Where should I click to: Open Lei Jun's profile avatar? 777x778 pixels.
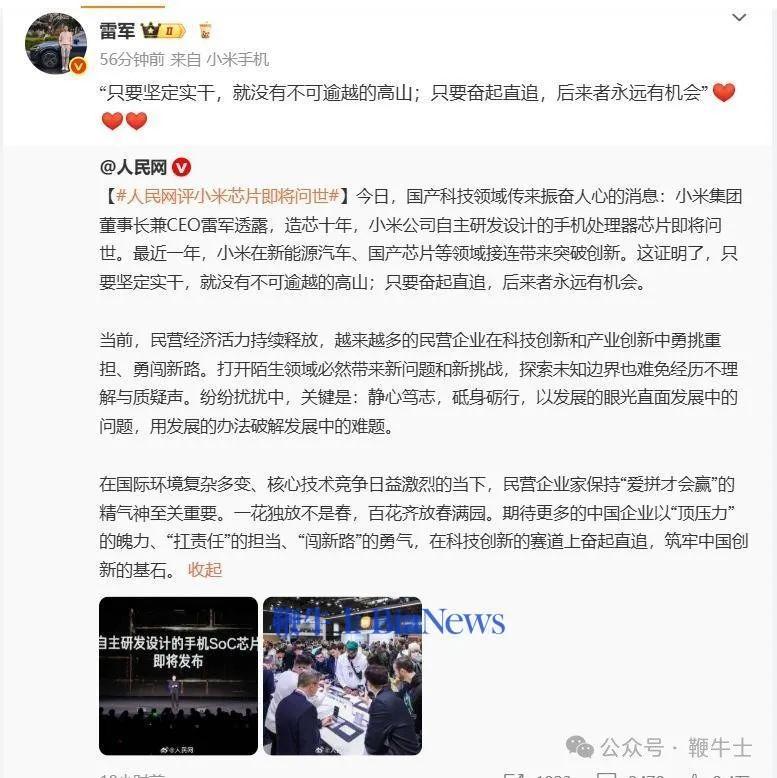click(x=56, y=44)
